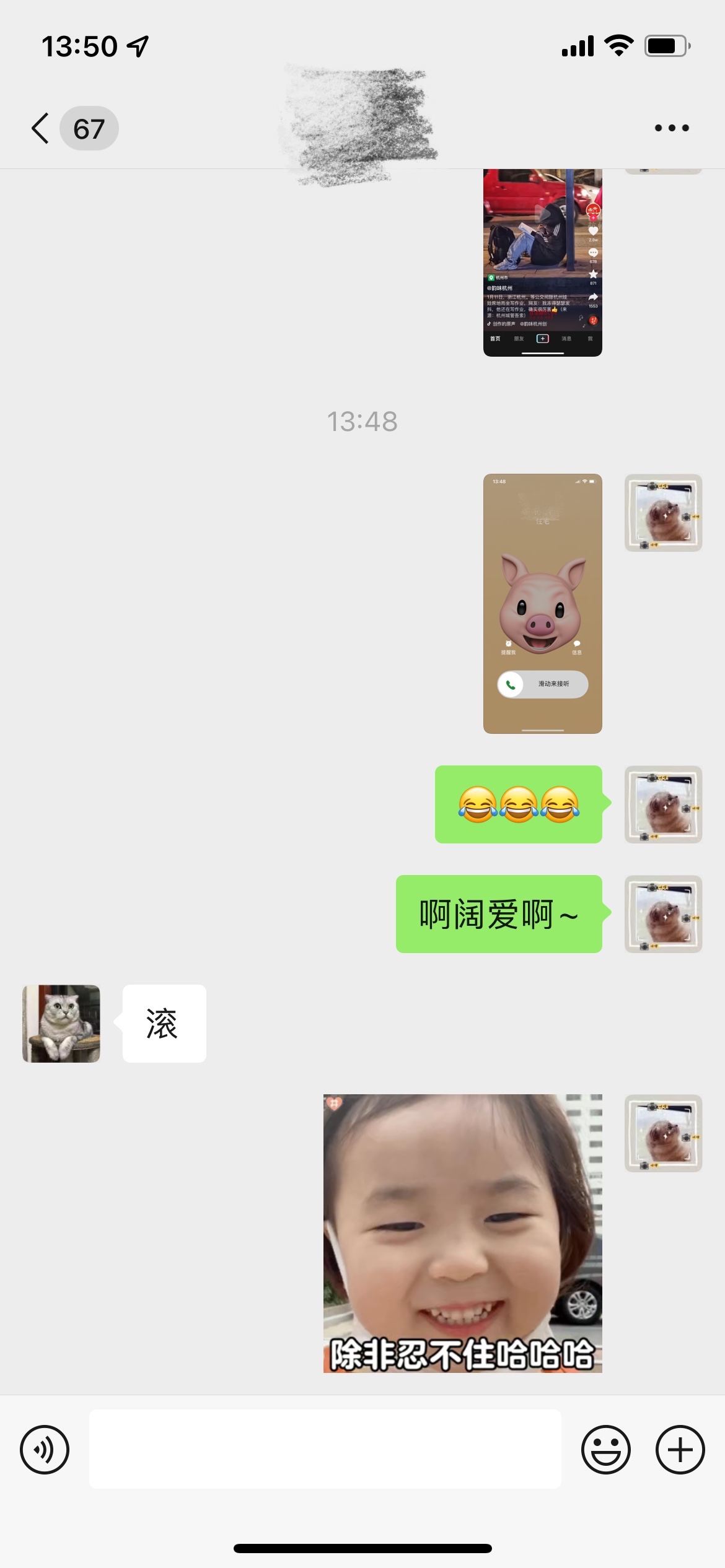Open the cat avatar contact profile
The image size is (725, 1568).
[x=61, y=1024]
